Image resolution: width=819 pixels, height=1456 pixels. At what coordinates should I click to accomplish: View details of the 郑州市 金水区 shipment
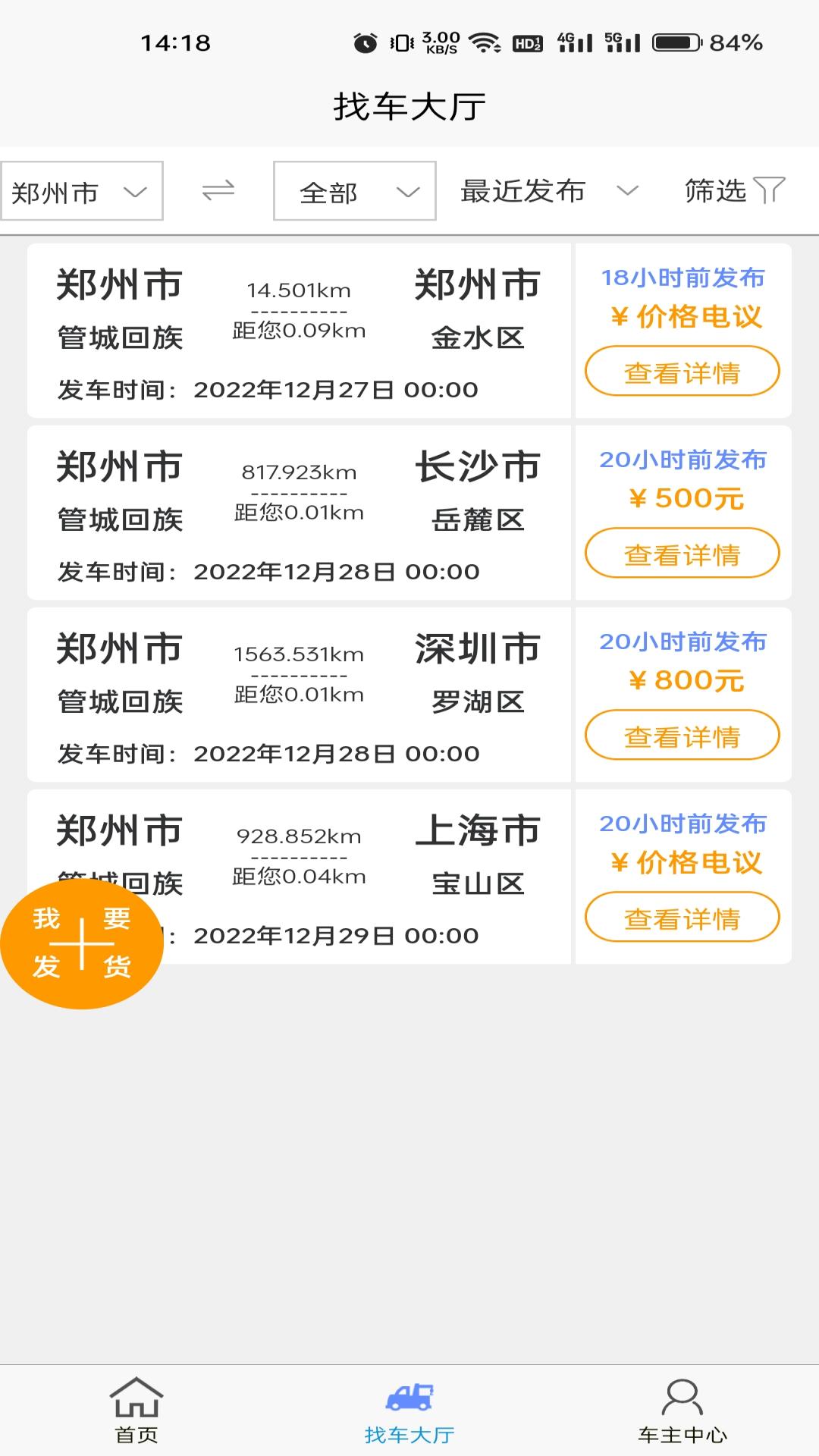pyautogui.click(x=682, y=372)
